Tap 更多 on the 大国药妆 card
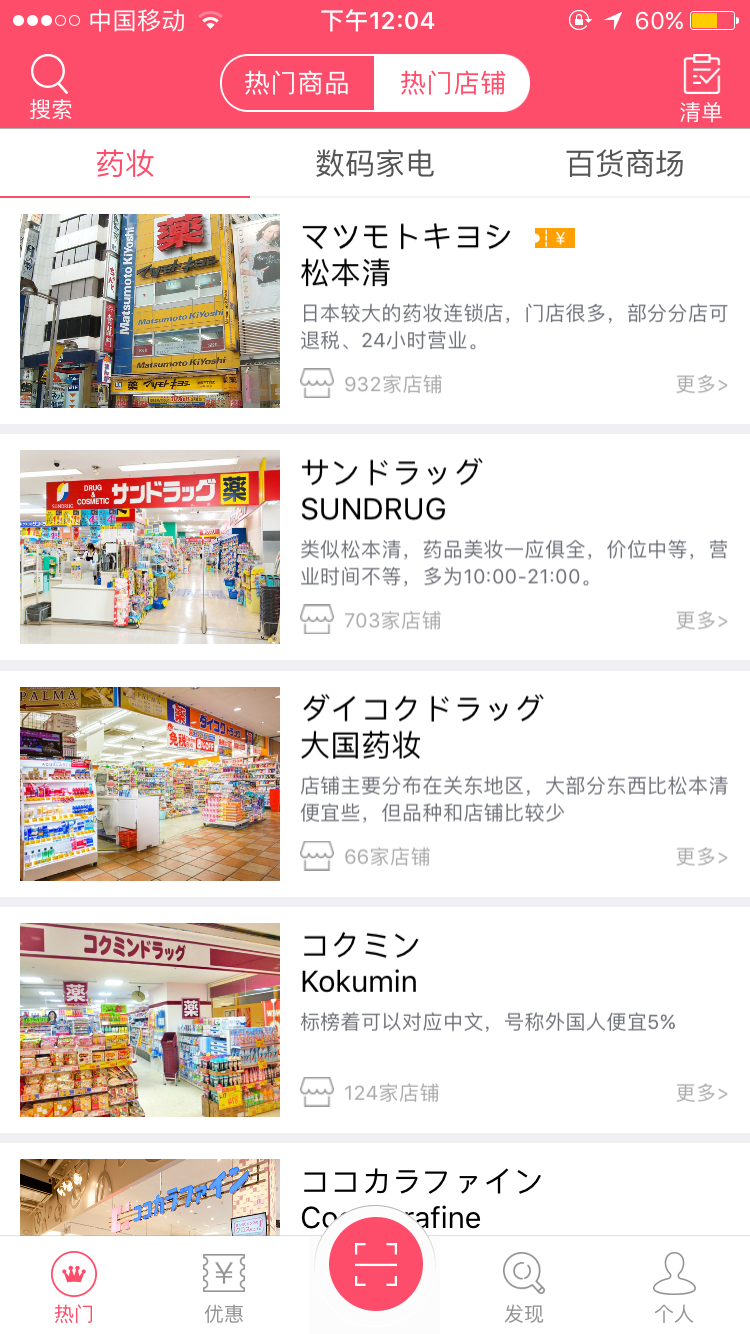This screenshot has height=1334, width=750. click(701, 856)
